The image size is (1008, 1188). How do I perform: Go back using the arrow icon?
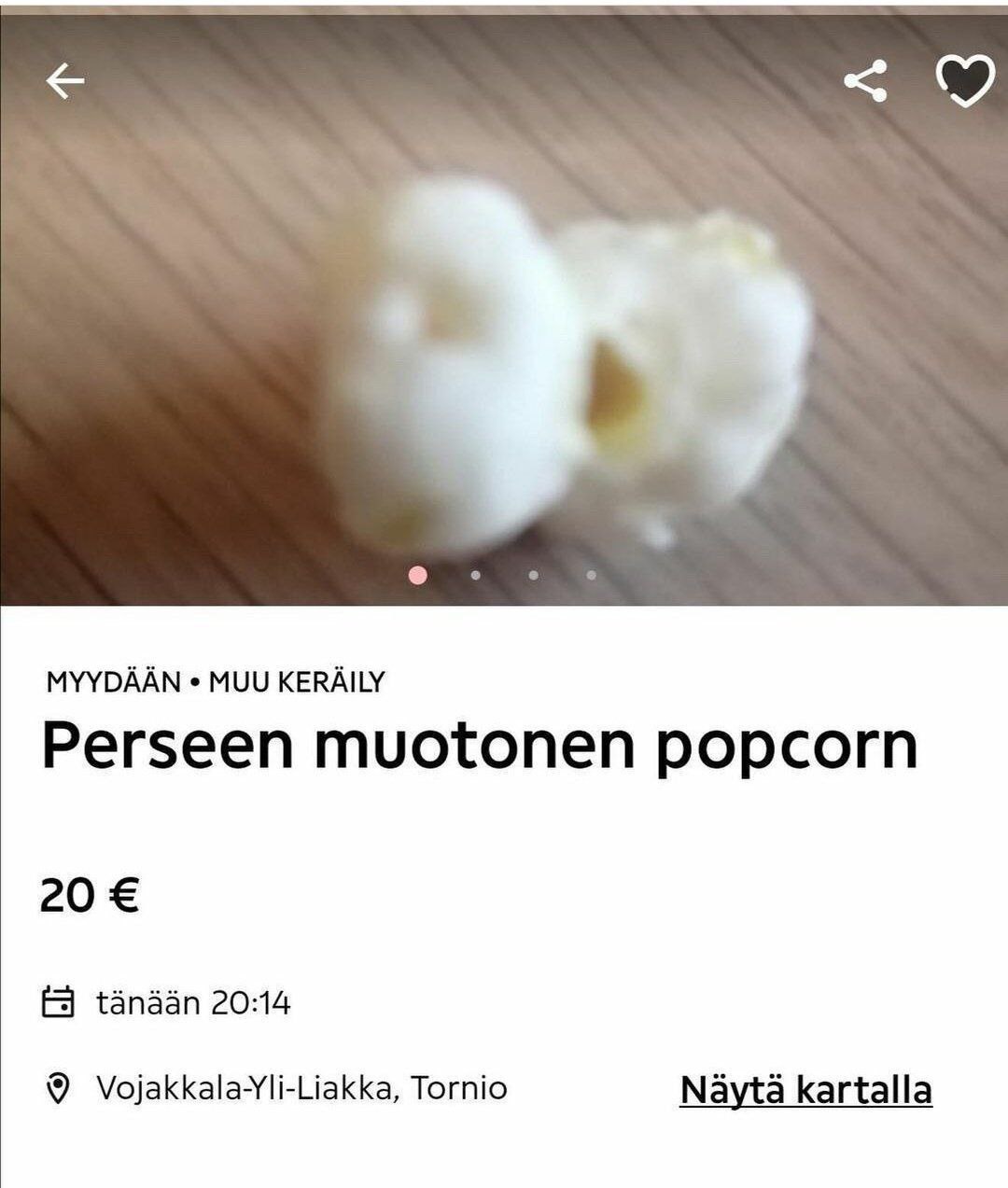pyautogui.click(x=64, y=82)
